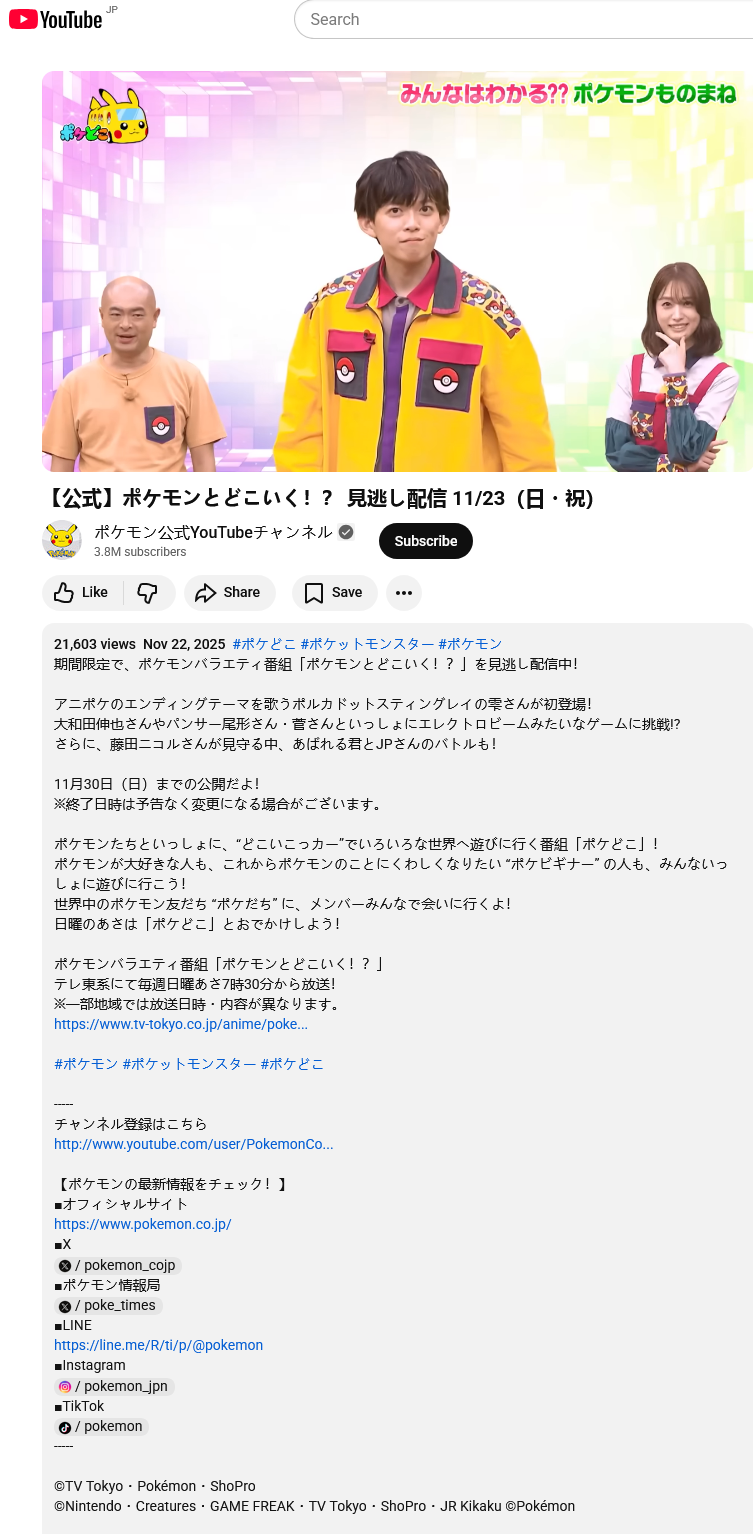Viewport: 753px width, 1534px height.
Task: Tap the Search input box
Action: tap(520, 19)
